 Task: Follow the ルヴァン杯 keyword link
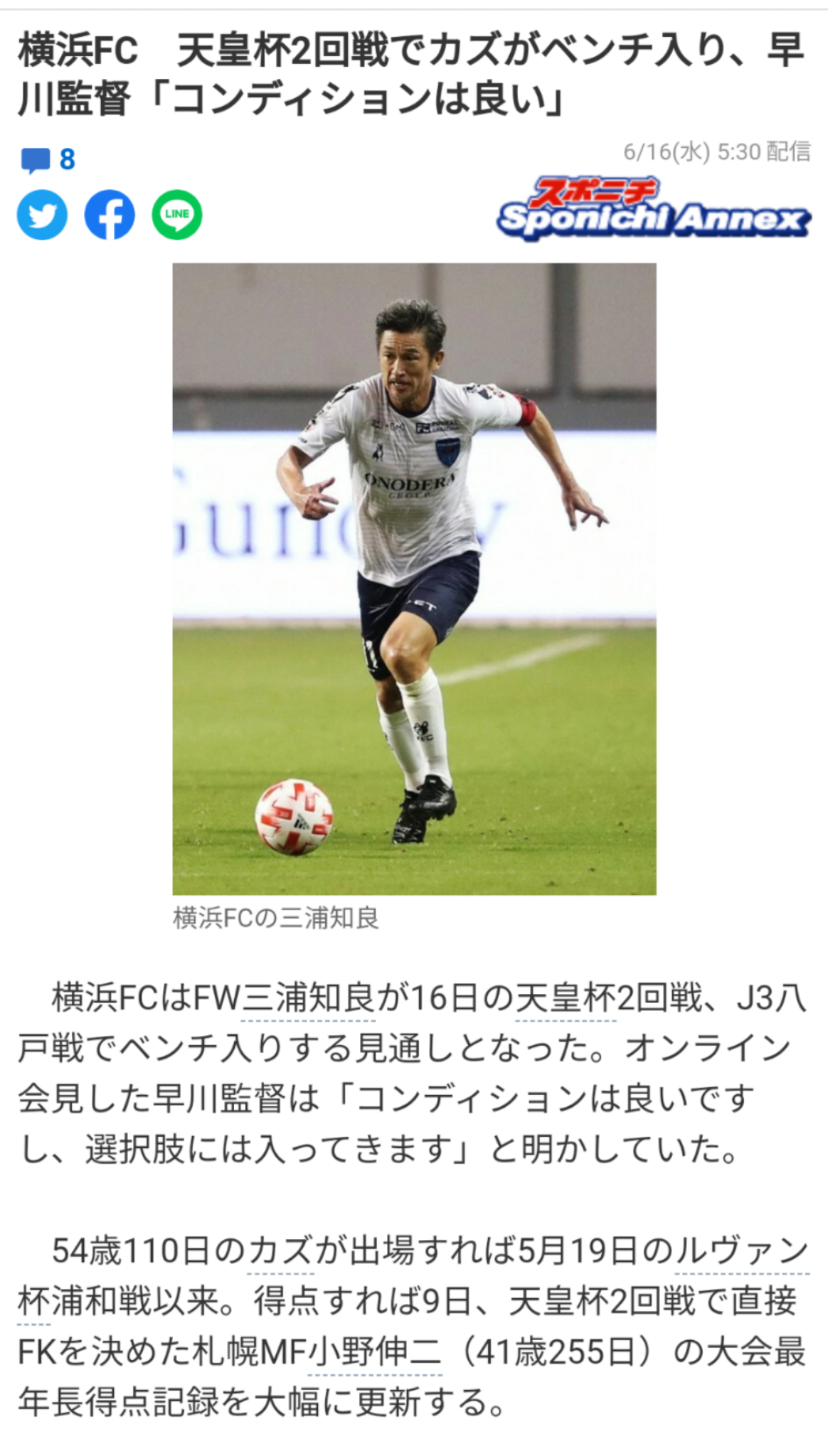pos(741,1251)
